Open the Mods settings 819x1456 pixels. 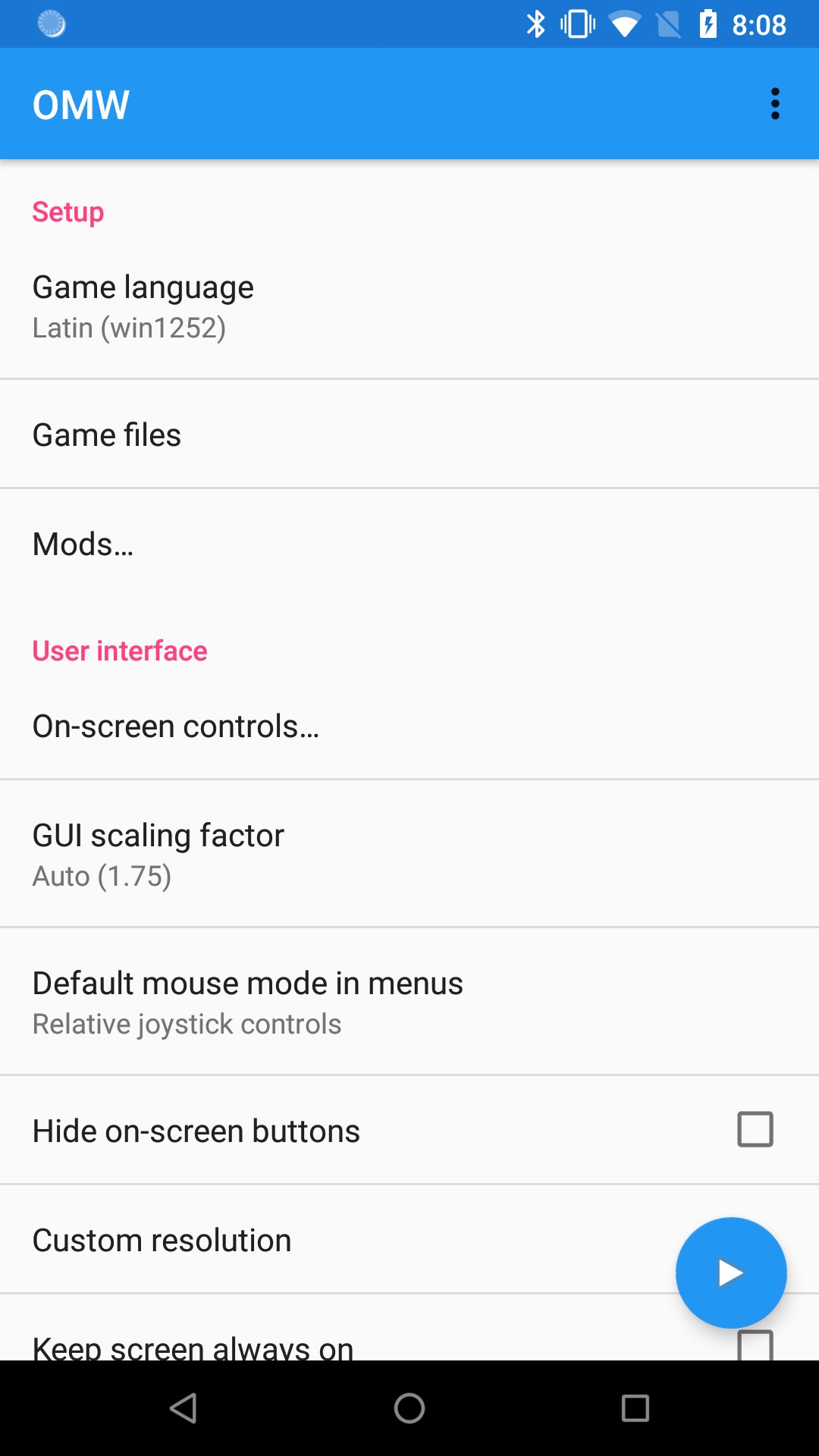point(409,544)
